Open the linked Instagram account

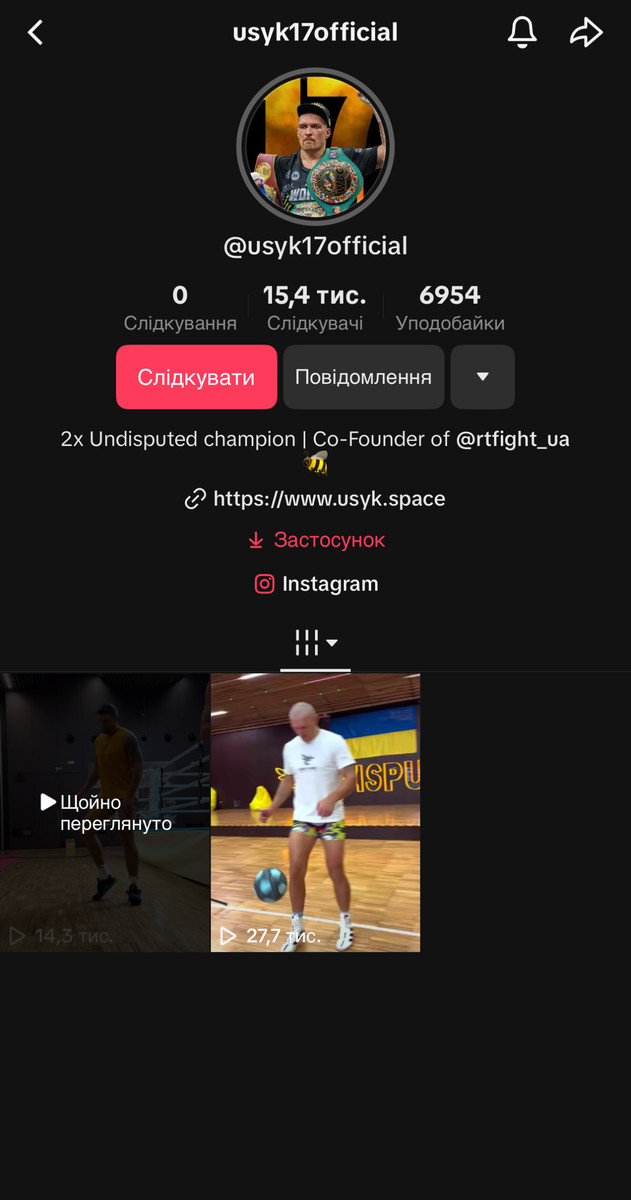316,584
